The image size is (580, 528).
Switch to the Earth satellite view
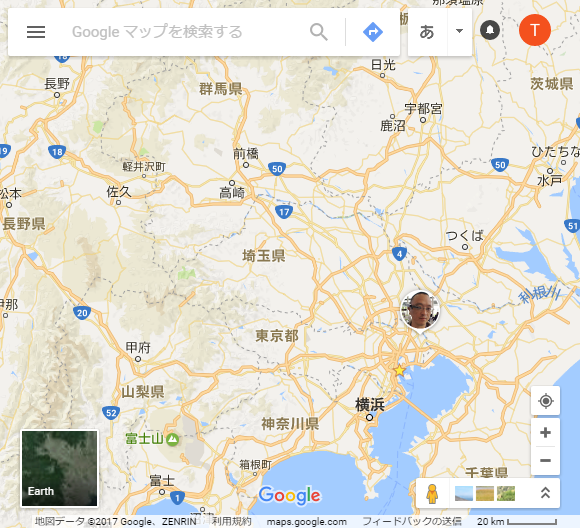(60, 468)
